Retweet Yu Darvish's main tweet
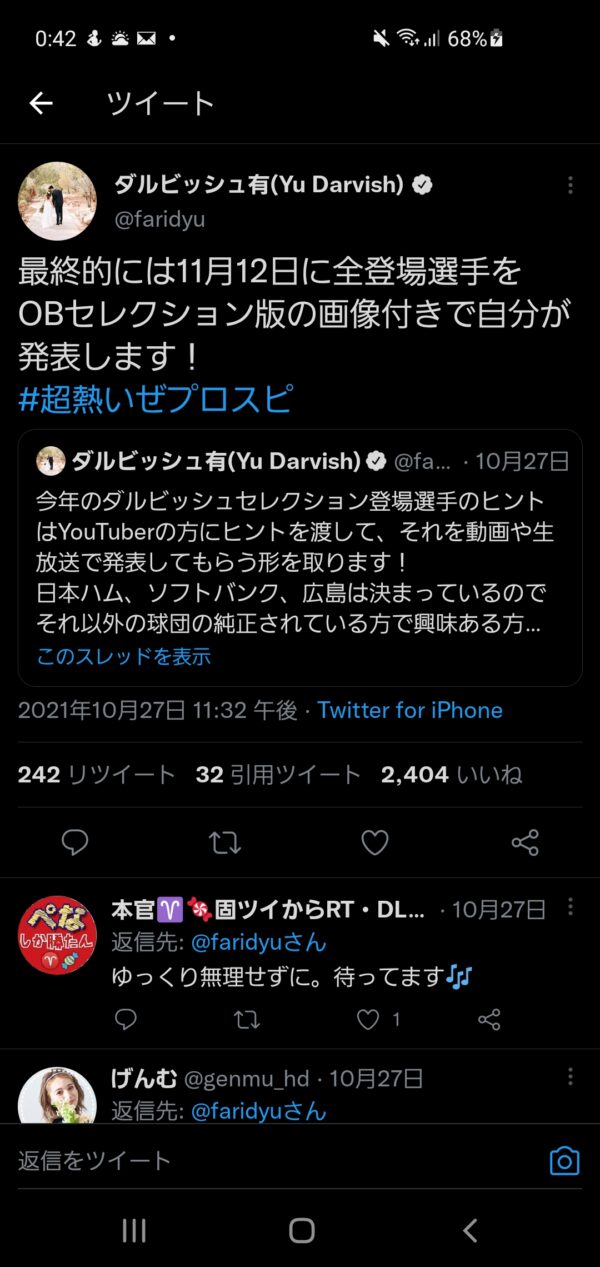The image size is (600, 1267). (225, 843)
